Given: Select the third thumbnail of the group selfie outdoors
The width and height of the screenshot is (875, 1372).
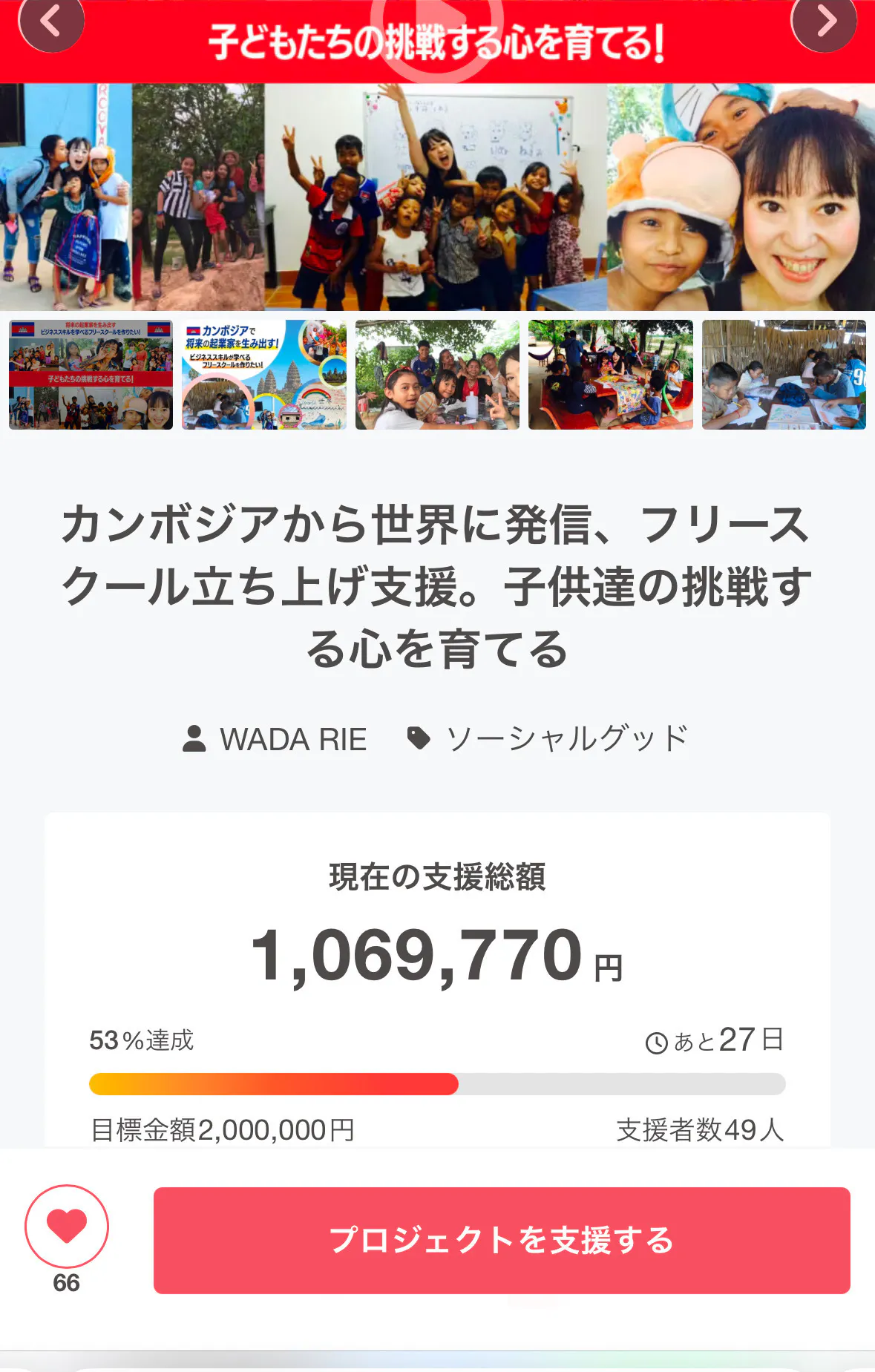Looking at the screenshot, I should pyautogui.click(x=437, y=375).
